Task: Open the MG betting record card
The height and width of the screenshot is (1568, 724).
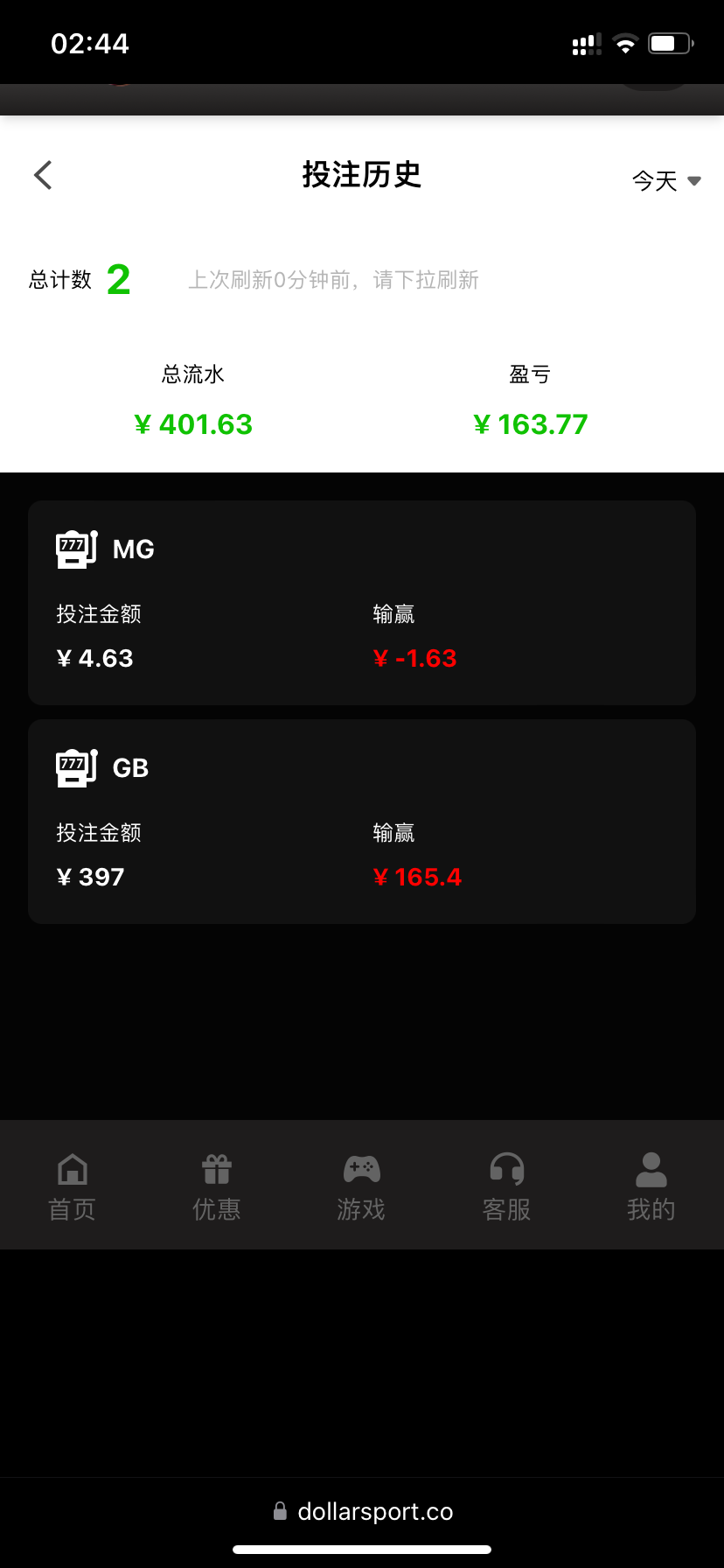Action: (362, 603)
